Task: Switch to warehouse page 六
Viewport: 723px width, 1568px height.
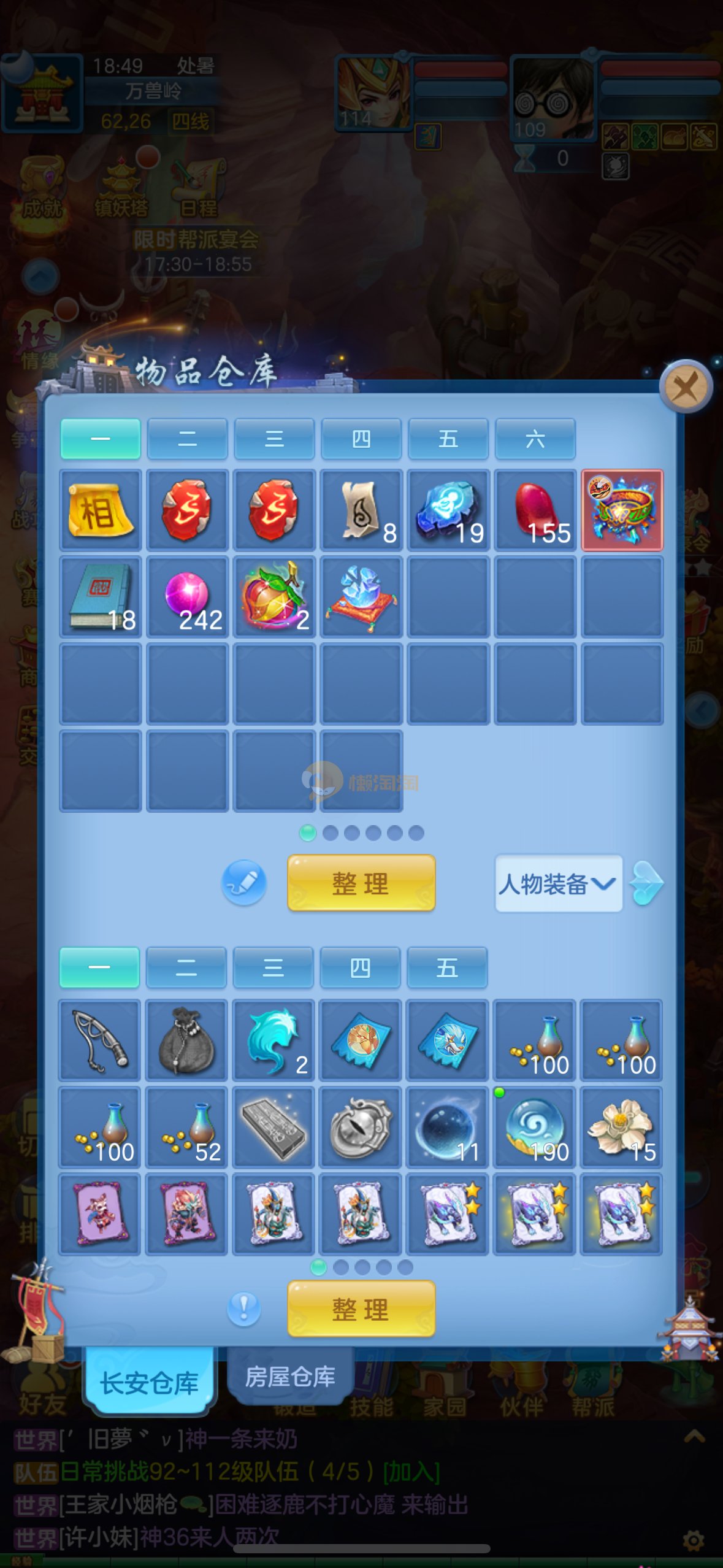Action: point(535,439)
